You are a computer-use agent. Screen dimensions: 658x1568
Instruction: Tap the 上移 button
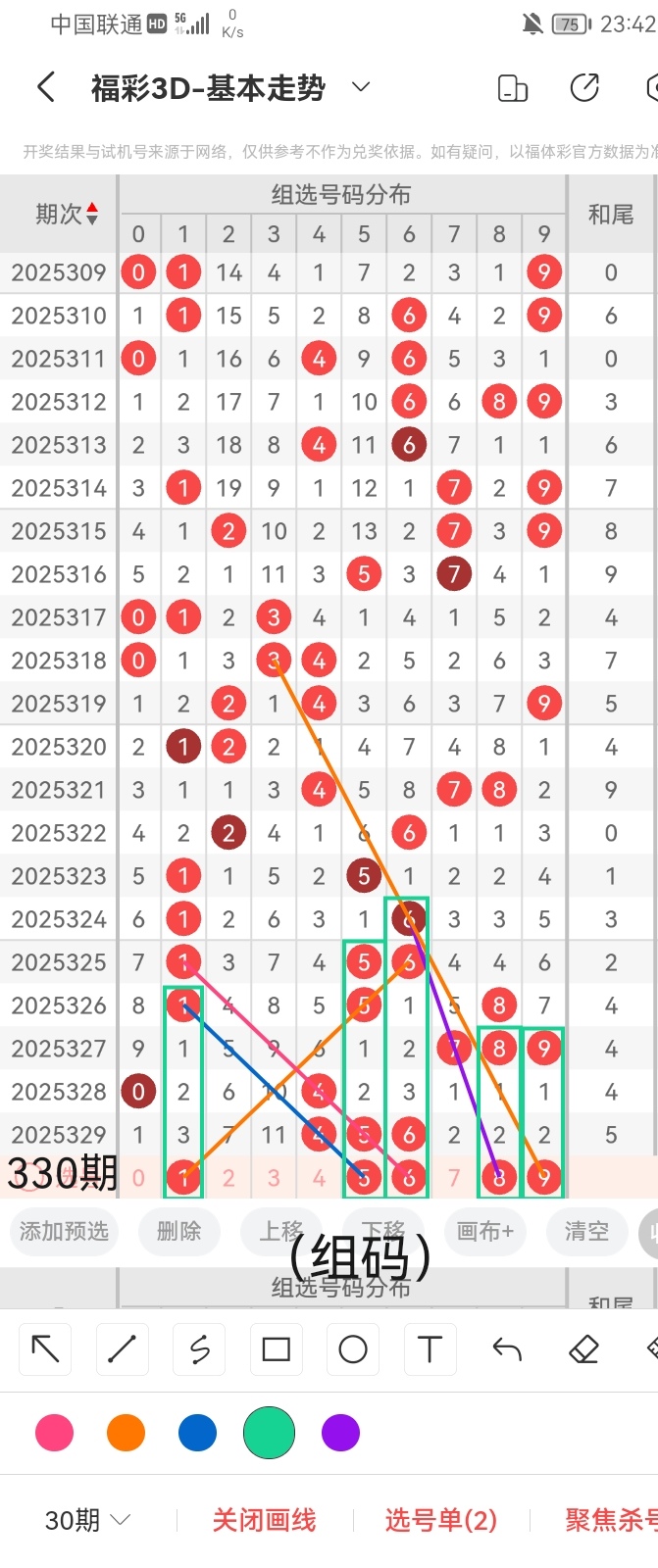pyautogui.click(x=281, y=1231)
